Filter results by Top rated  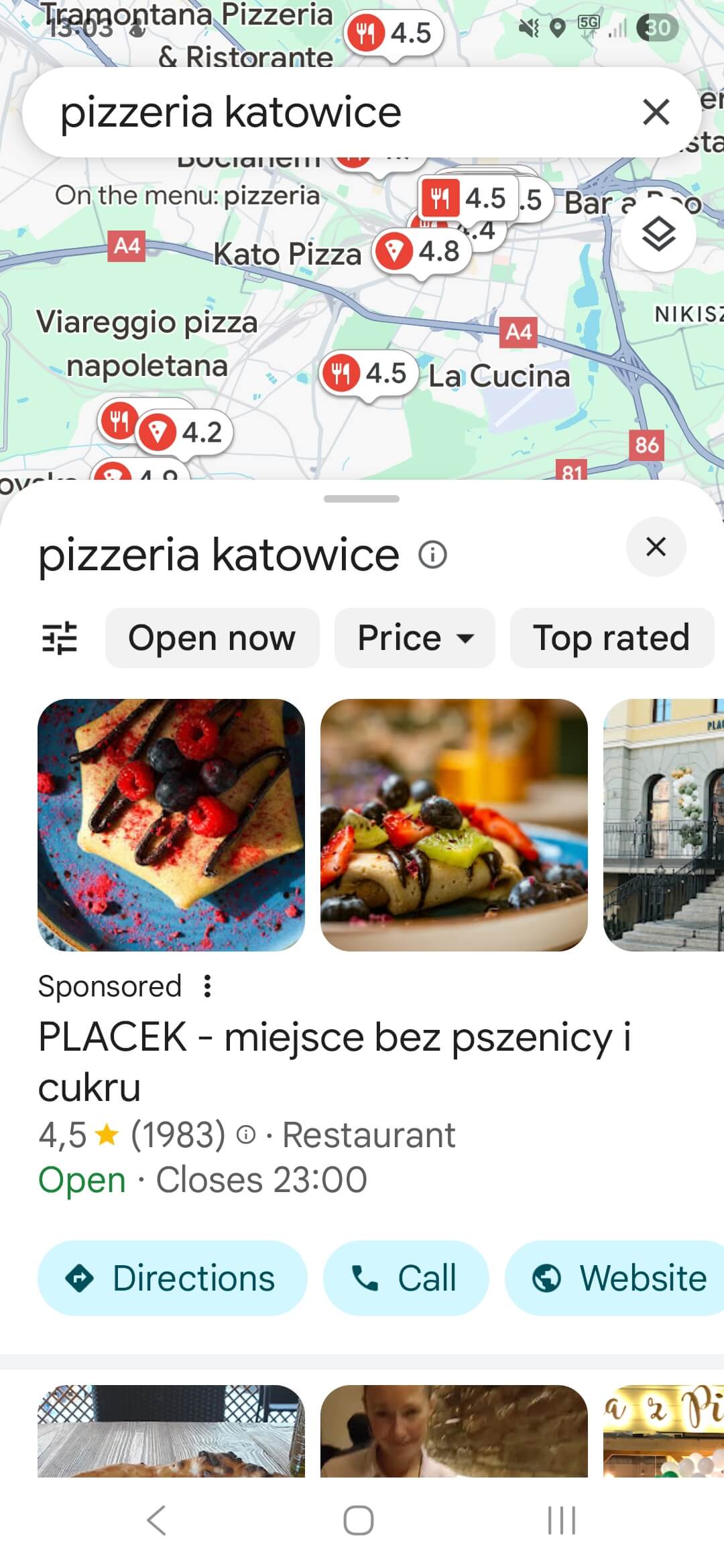611,638
